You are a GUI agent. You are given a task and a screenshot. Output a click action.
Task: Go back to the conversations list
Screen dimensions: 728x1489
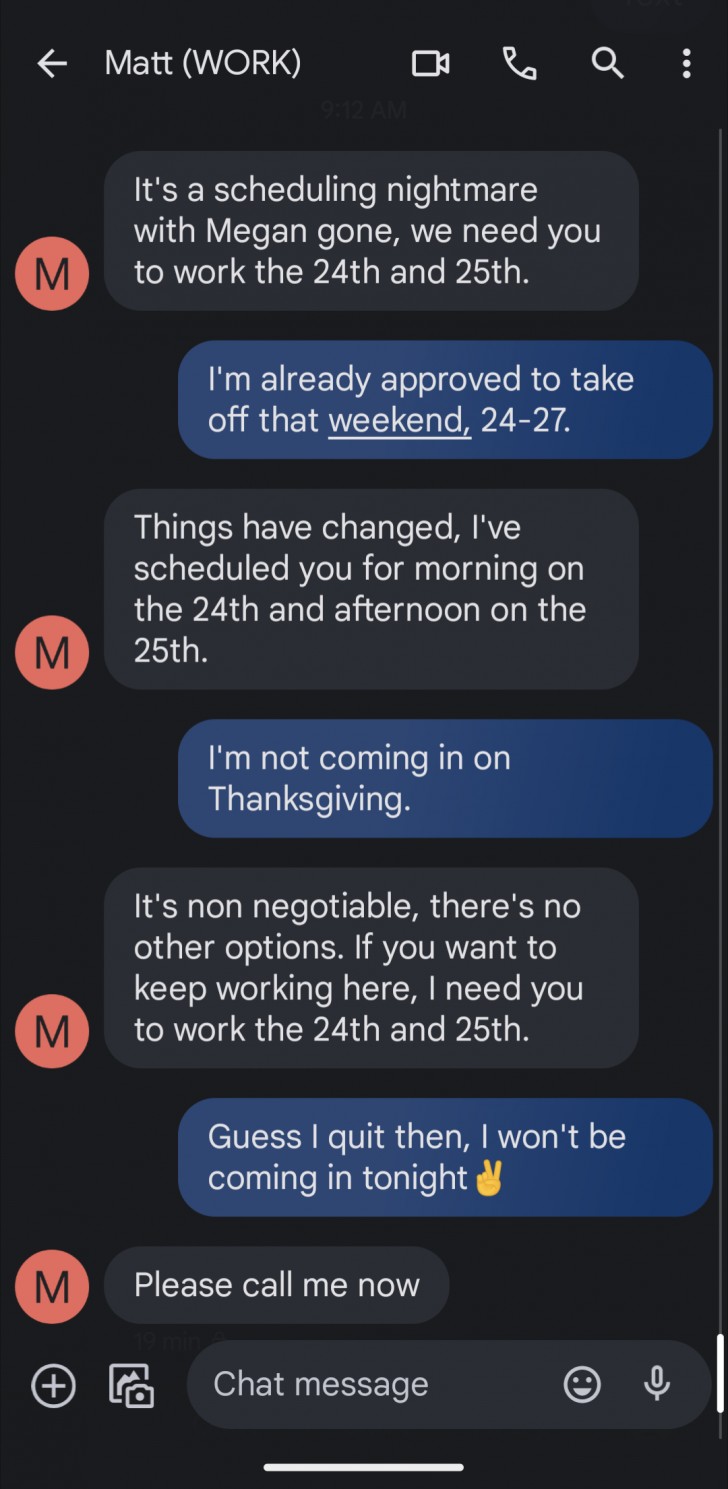52,64
